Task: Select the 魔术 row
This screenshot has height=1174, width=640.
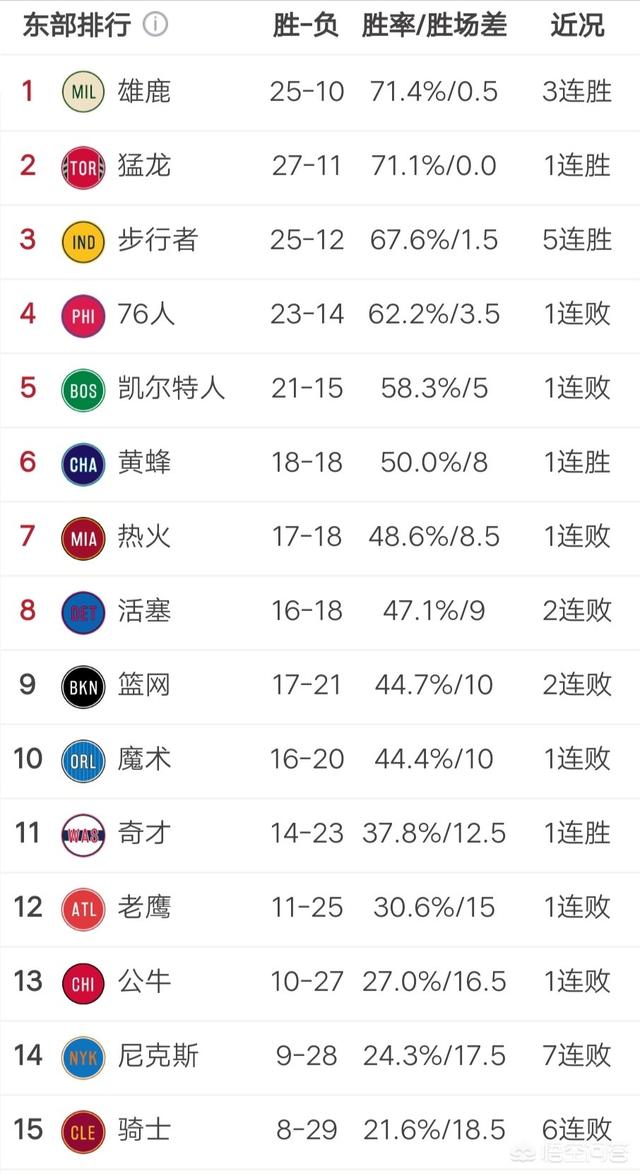Action: tap(144, 759)
